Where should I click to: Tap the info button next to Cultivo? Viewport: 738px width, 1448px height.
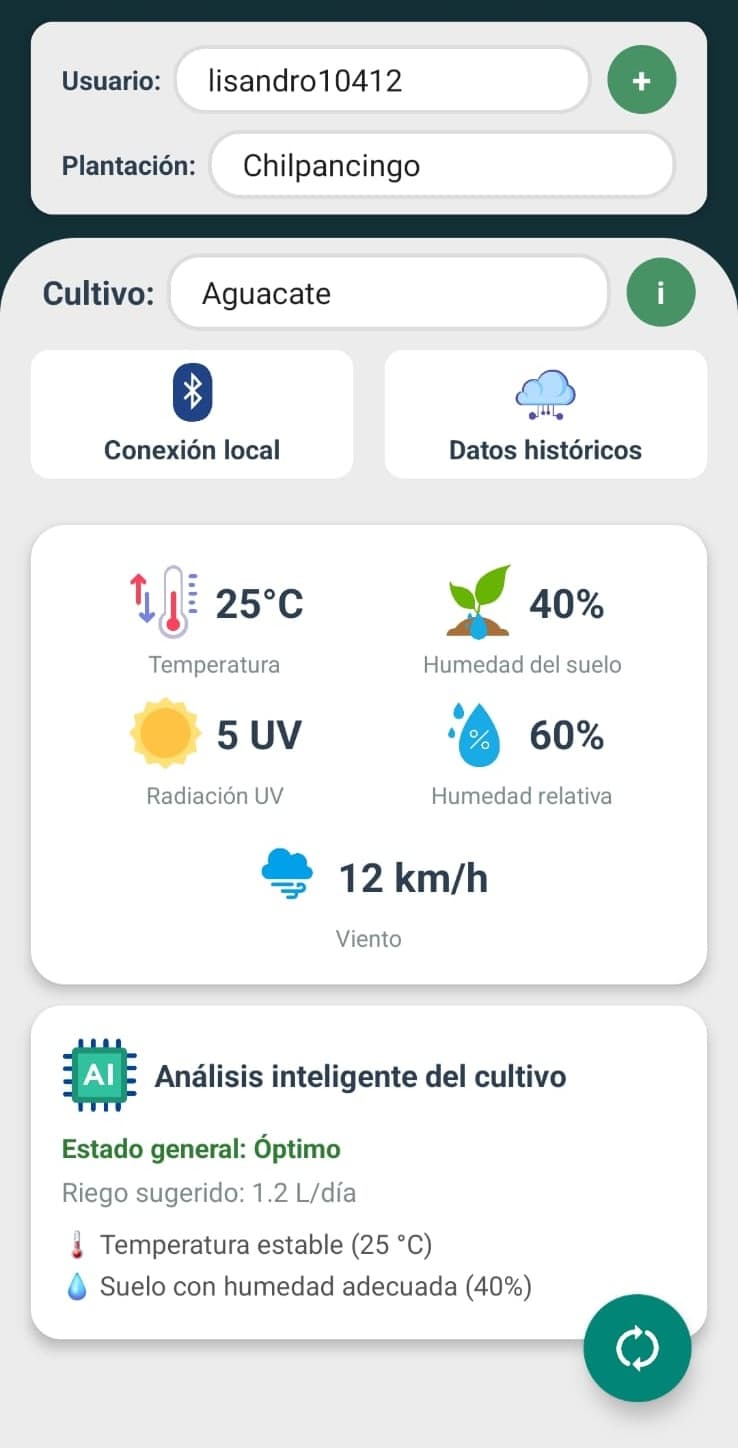point(660,292)
